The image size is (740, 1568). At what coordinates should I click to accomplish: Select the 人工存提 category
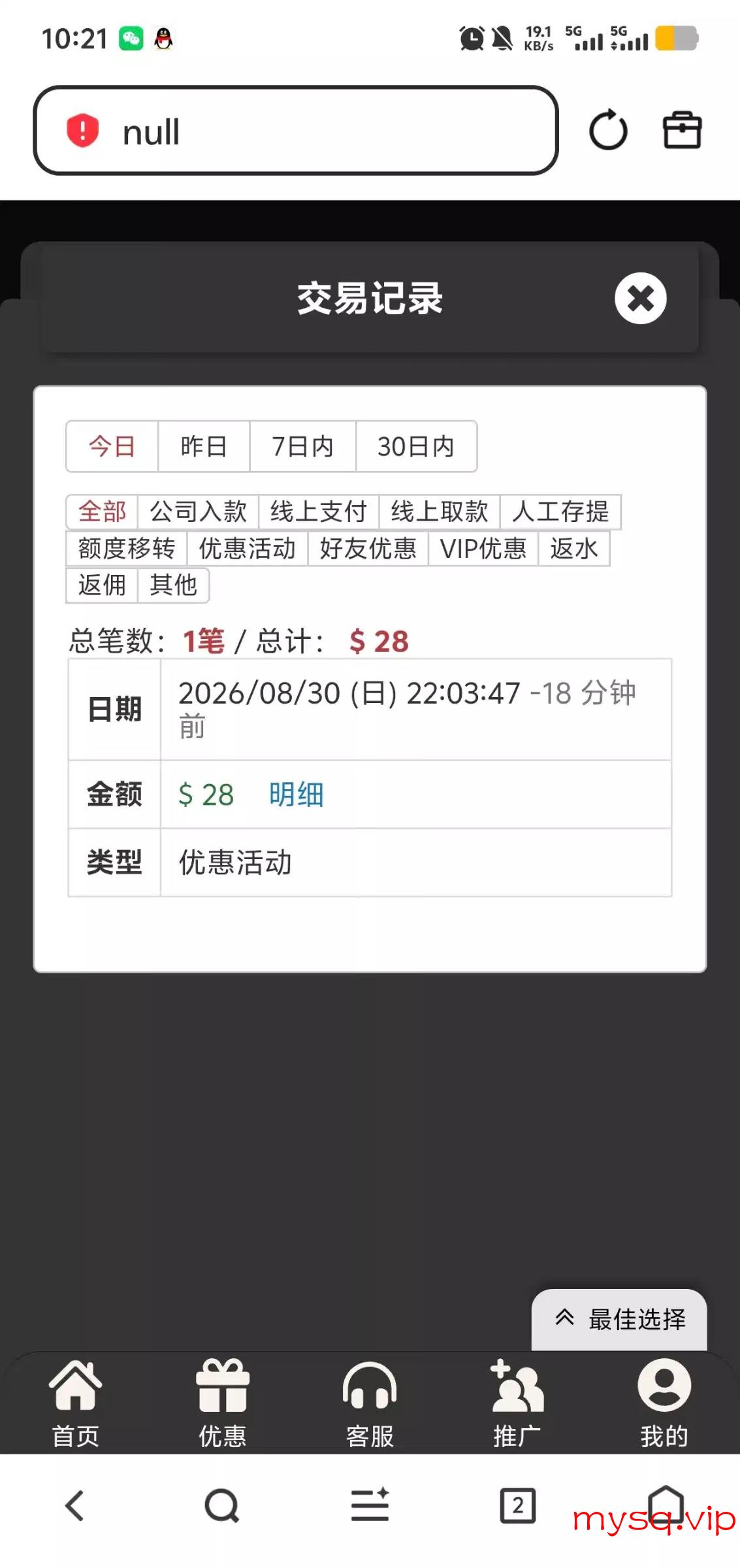(560, 512)
